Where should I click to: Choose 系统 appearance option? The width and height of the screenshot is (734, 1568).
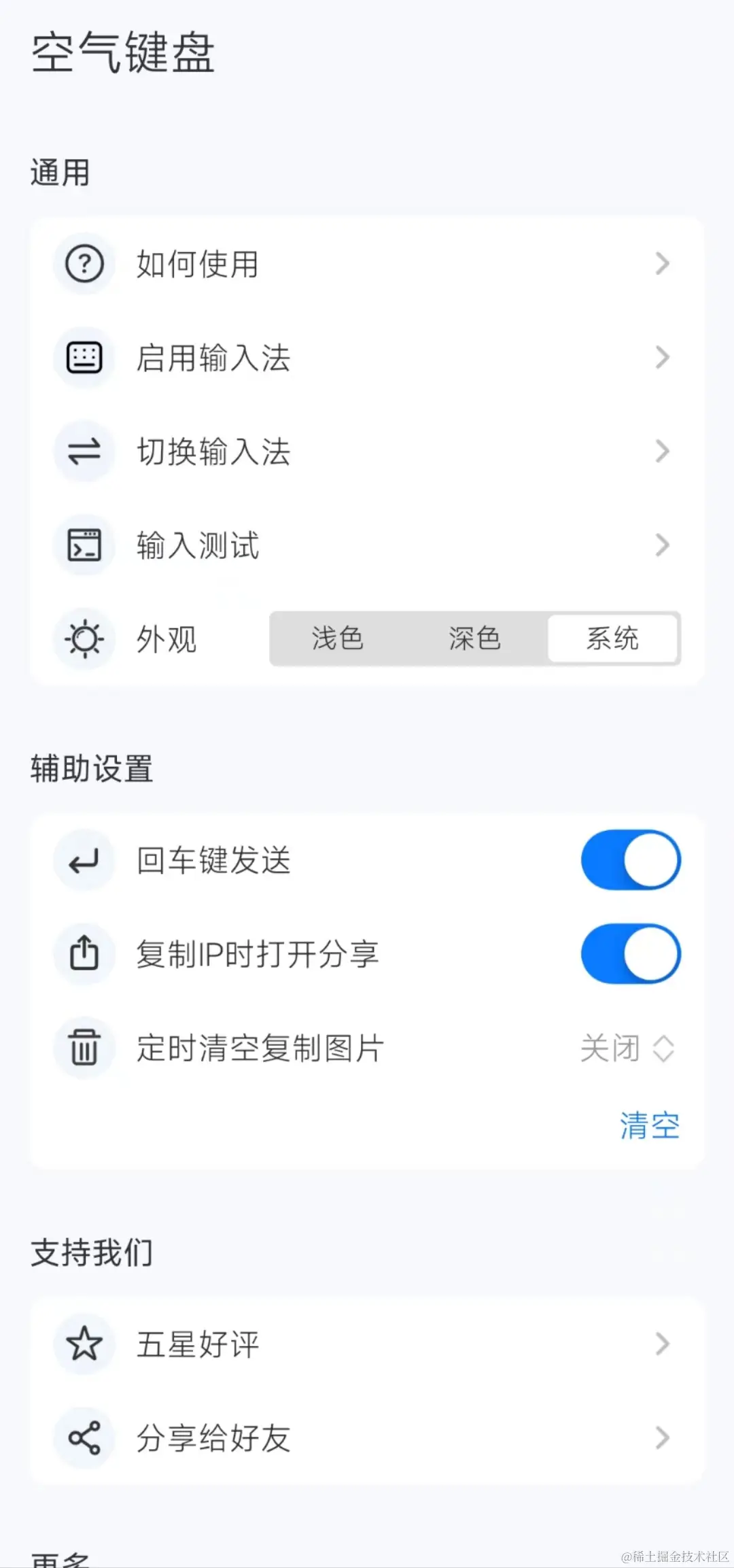tap(612, 638)
